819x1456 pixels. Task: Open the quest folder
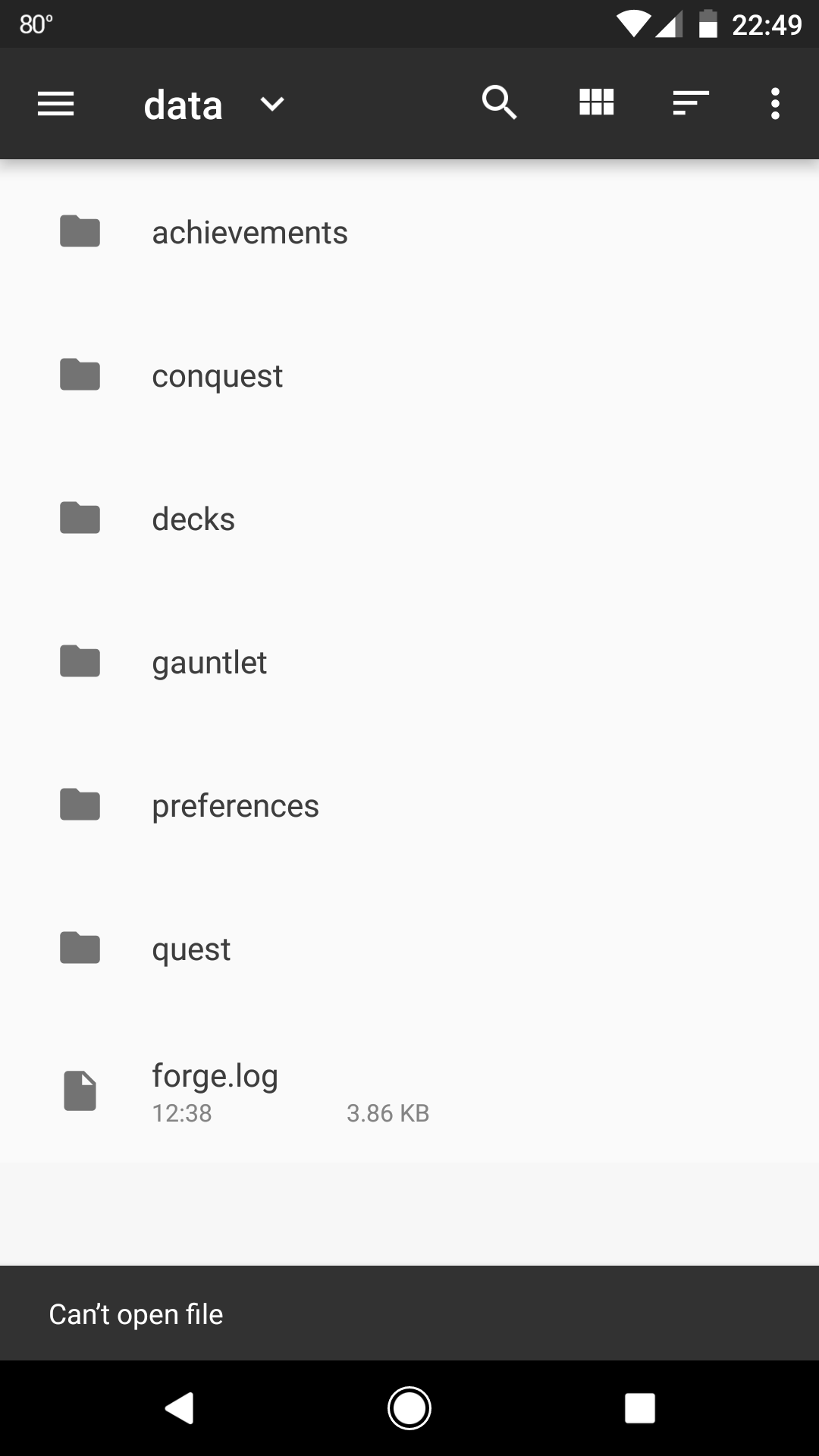click(191, 949)
